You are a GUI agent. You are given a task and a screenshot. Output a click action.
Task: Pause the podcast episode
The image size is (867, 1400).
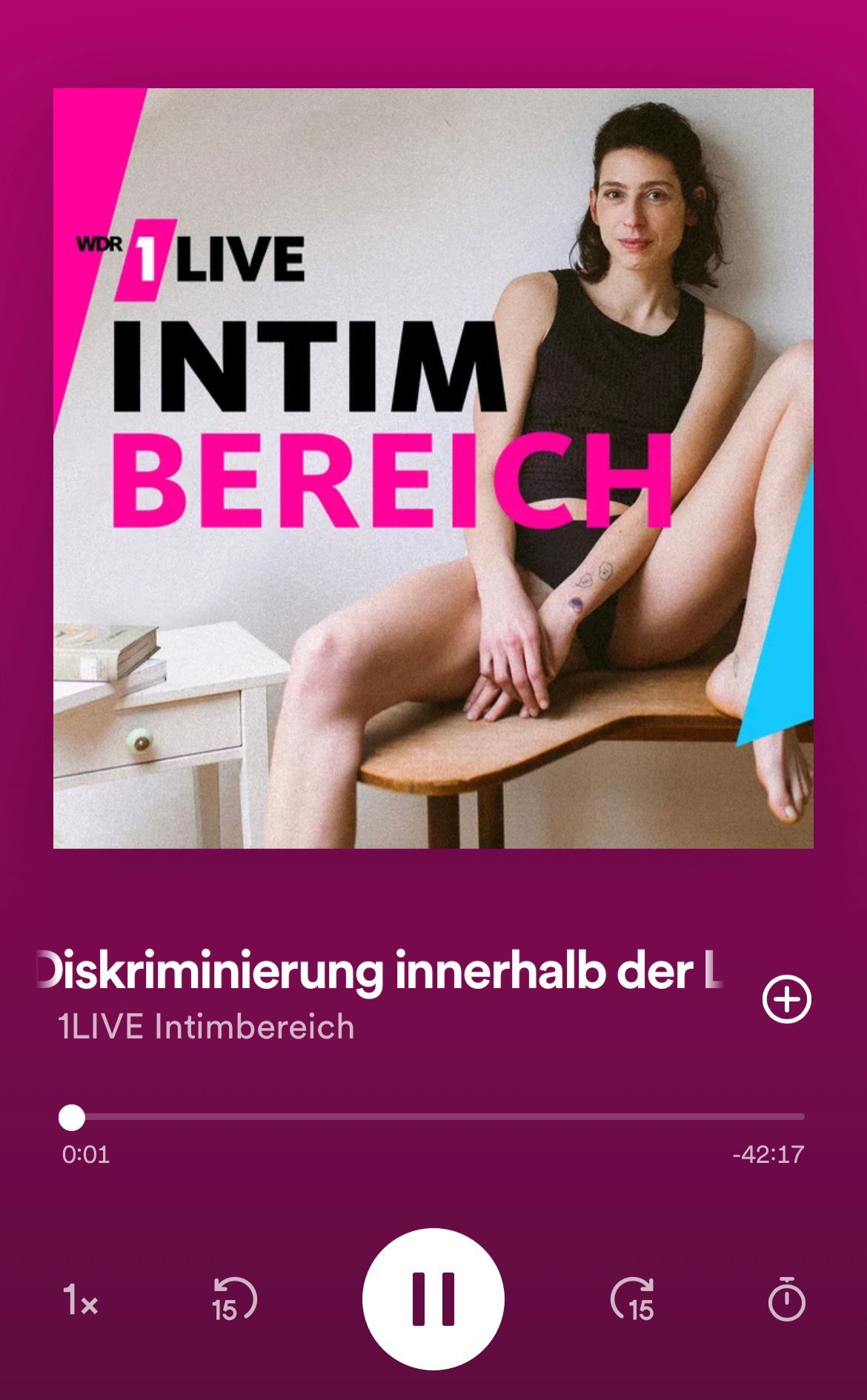[433, 1299]
